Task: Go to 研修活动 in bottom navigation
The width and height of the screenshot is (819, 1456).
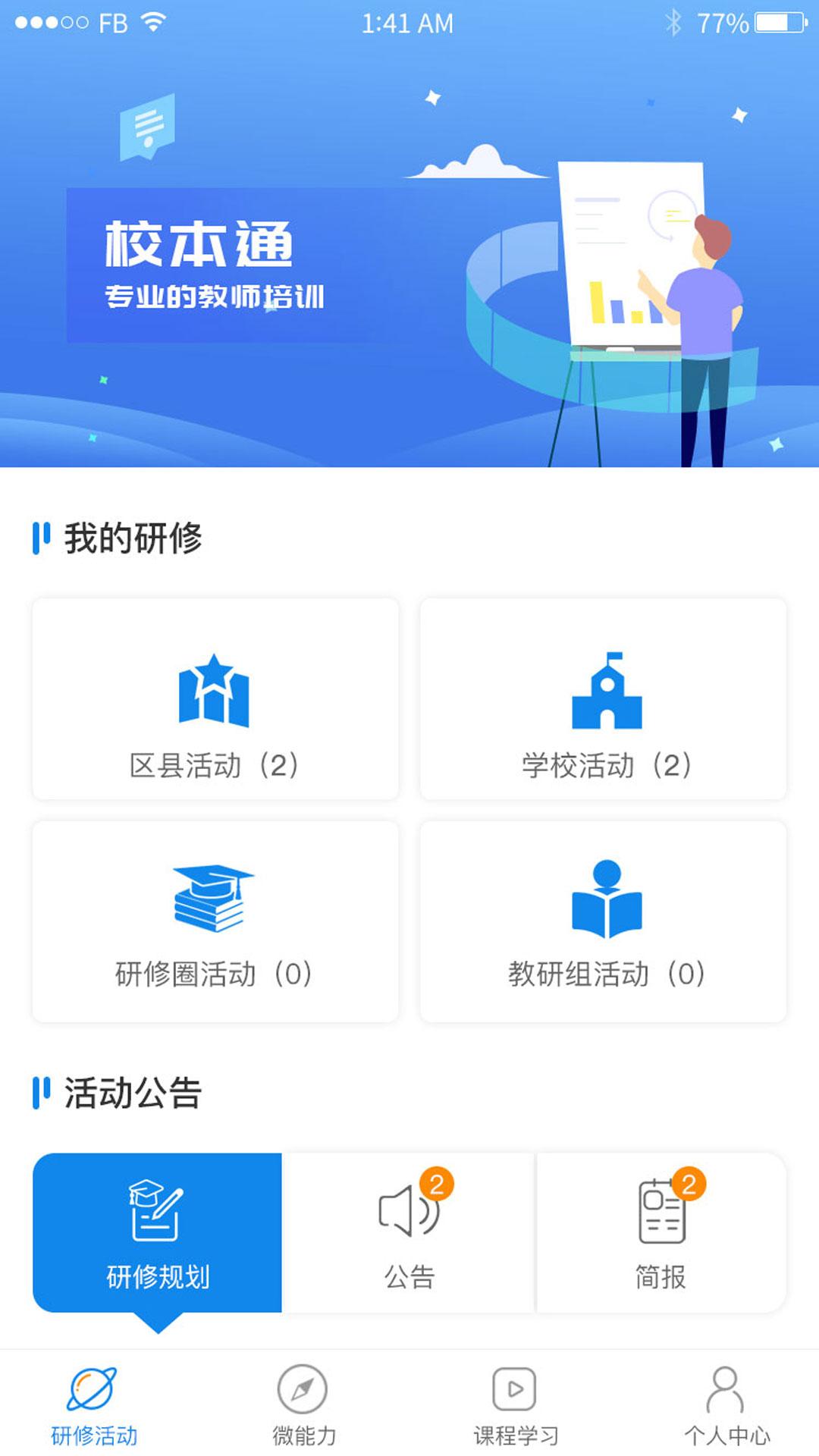Action: [94, 1404]
